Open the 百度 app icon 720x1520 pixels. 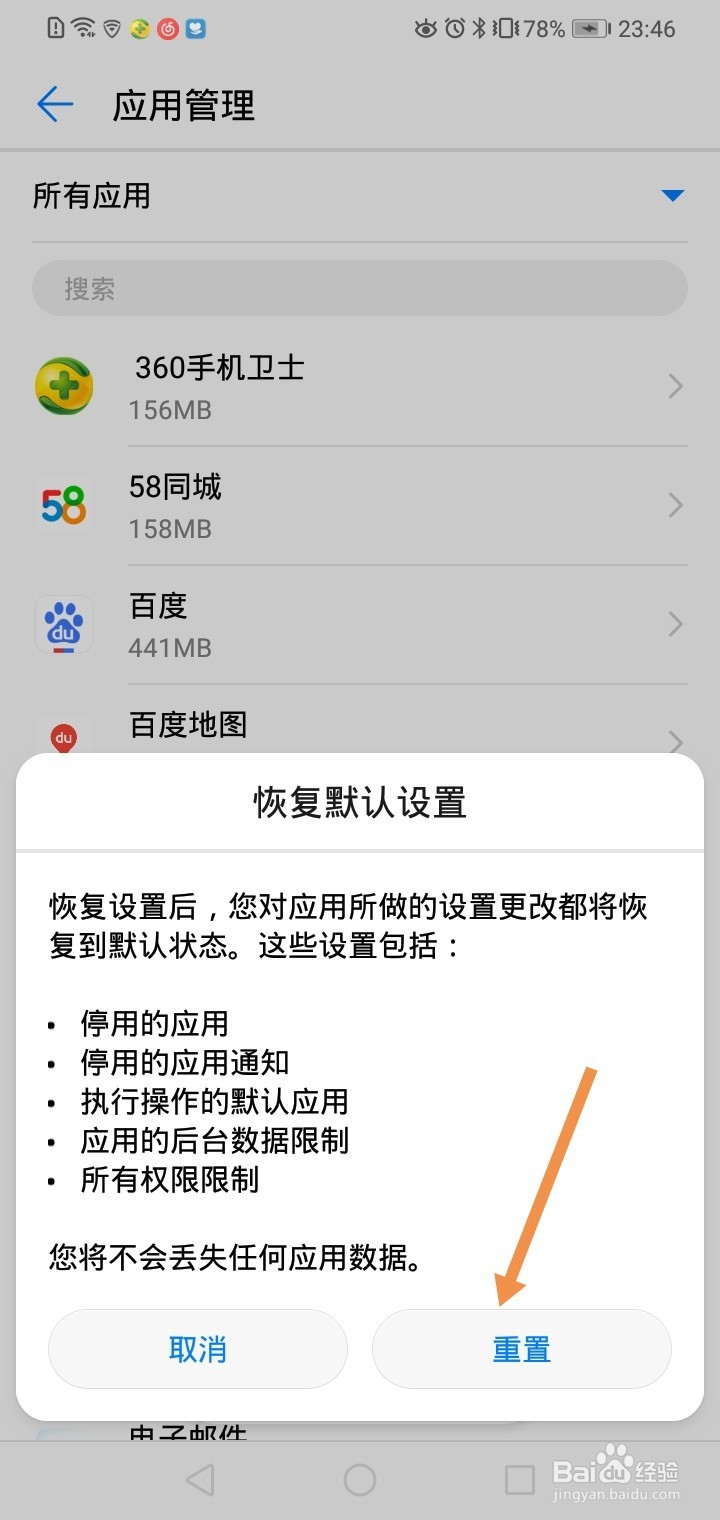pos(64,624)
